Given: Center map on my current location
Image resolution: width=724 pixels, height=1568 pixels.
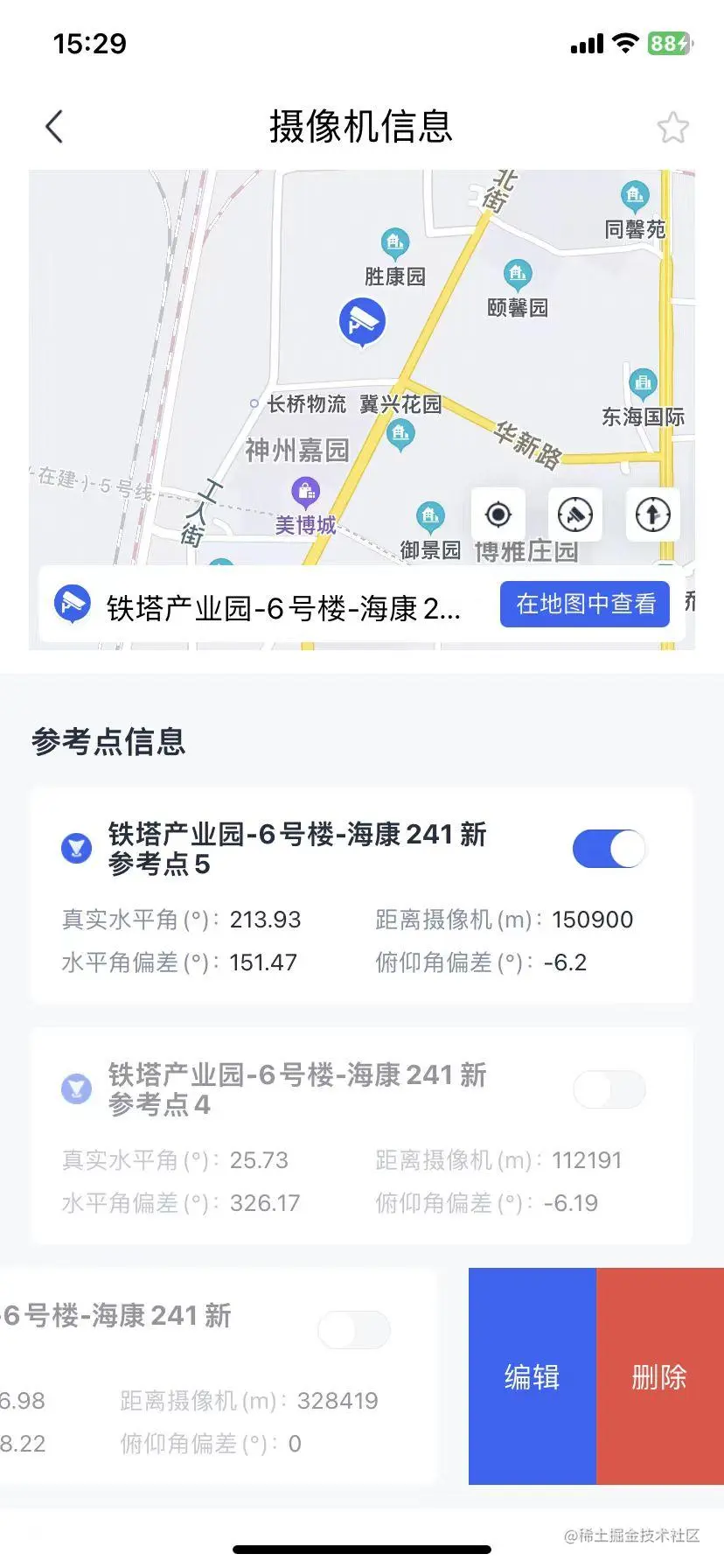Looking at the screenshot, I should tap(498, 514).
